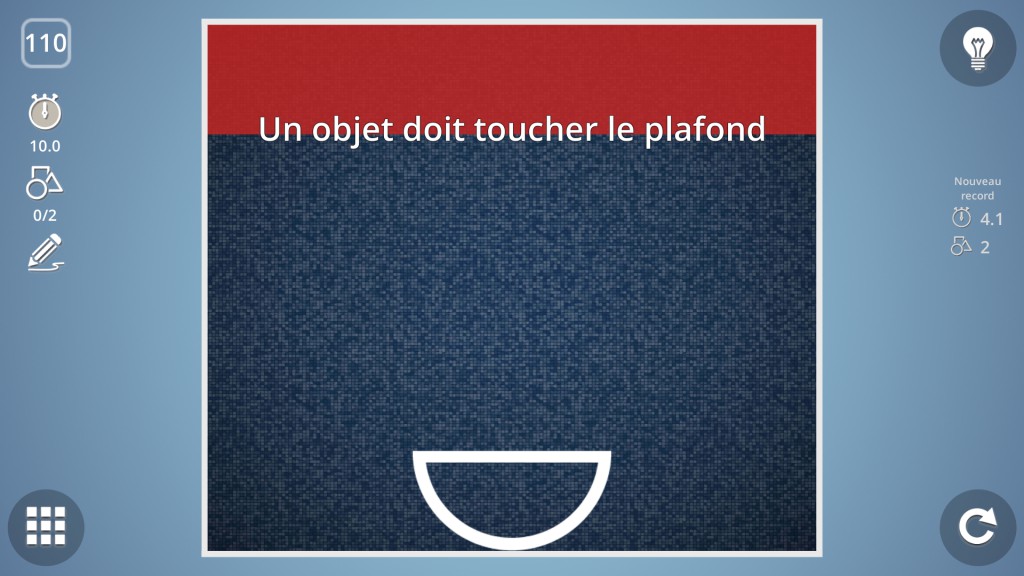This screenshot has height=576, width=1024.
Task: Open the level selection grid
Action: point(46,526)
